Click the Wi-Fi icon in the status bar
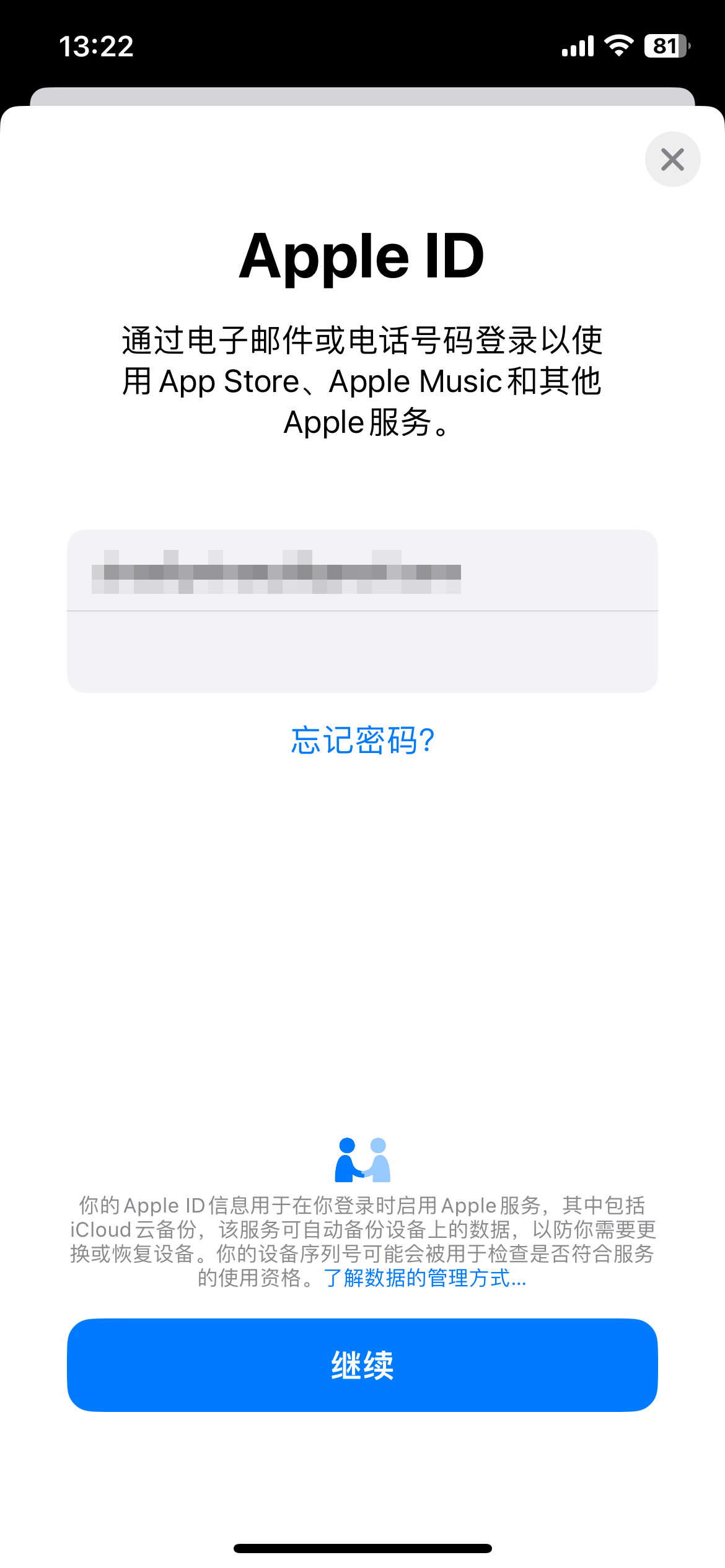Image resolution: width=725 pixels, height=1568 pixels. point(618,45)
